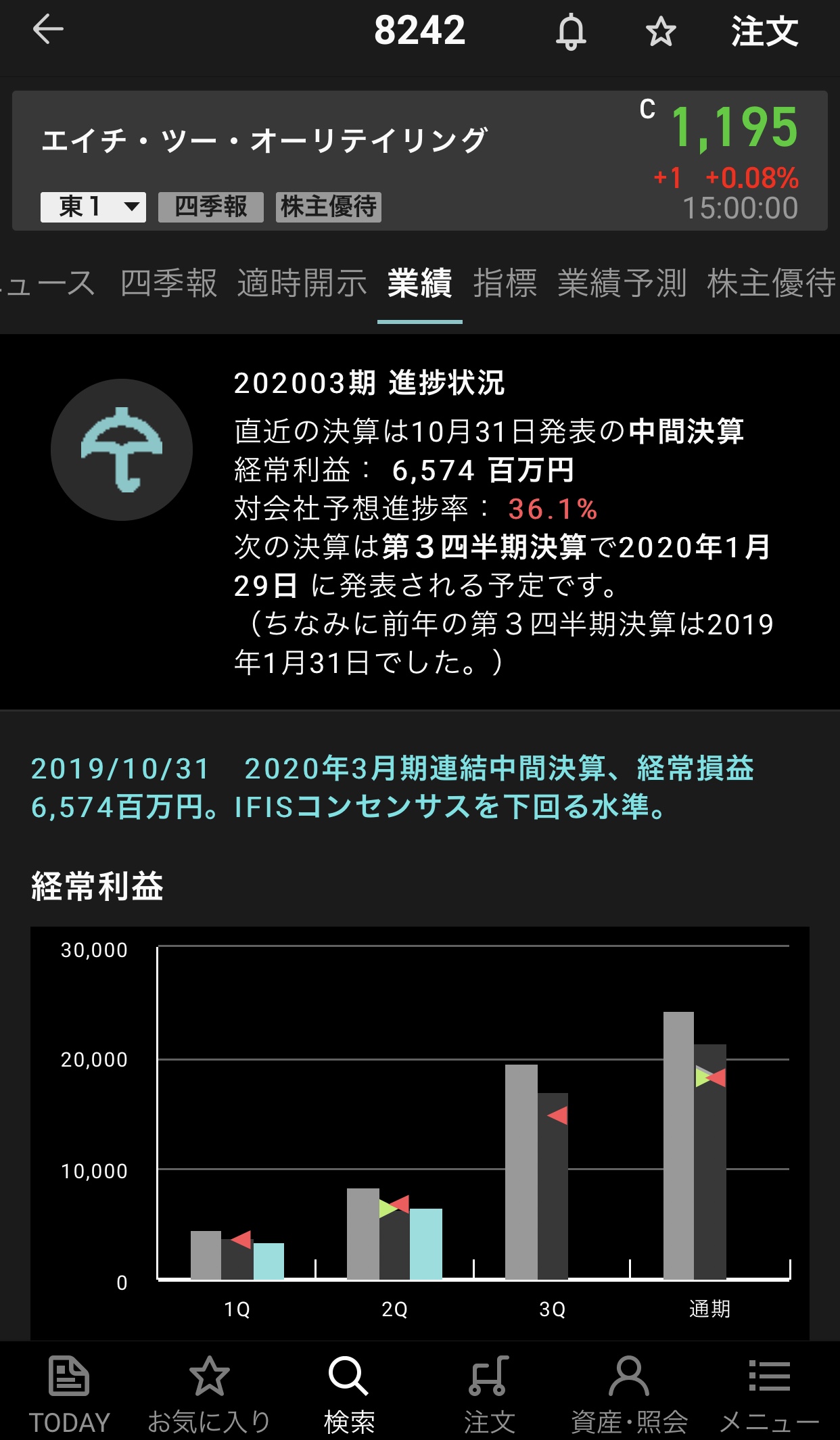Image resolution: width=840 pixels, height=1440 pixels.
Task: Open the 2019/10/31 earnings news link
Action: point(392,787)
